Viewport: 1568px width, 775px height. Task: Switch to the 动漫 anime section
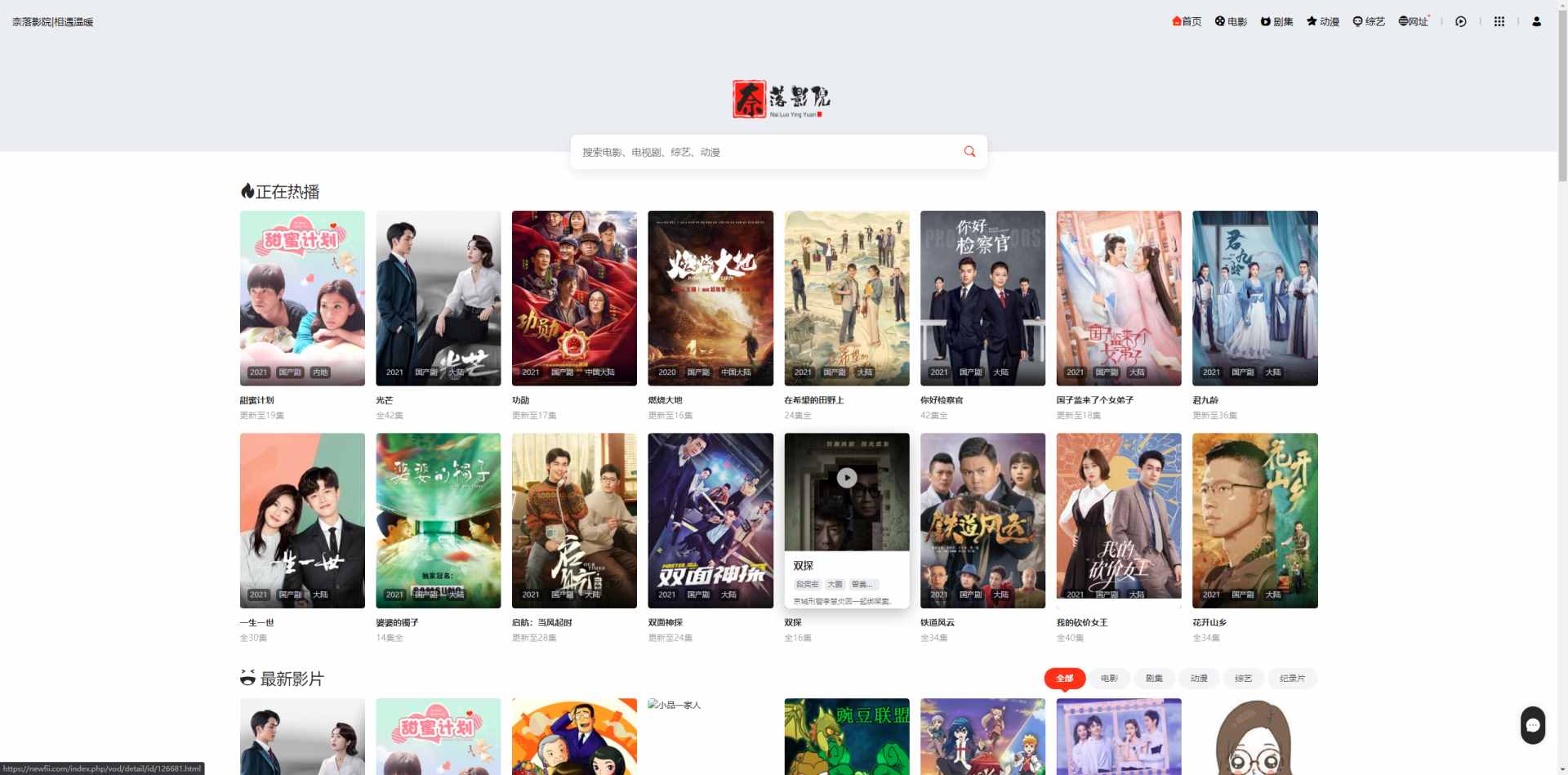[x=1323, y=22]
